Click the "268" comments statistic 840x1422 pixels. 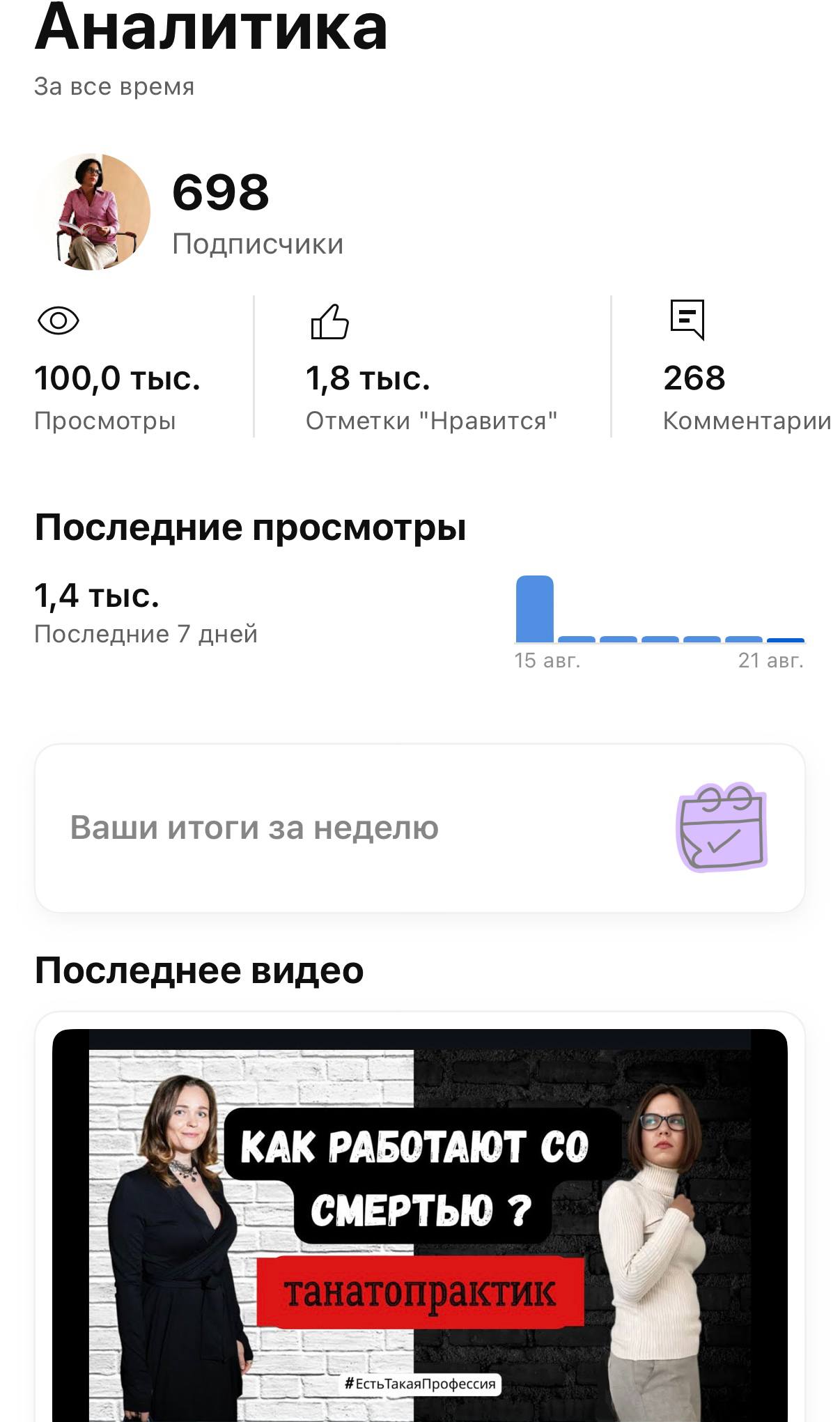point(694,378)
